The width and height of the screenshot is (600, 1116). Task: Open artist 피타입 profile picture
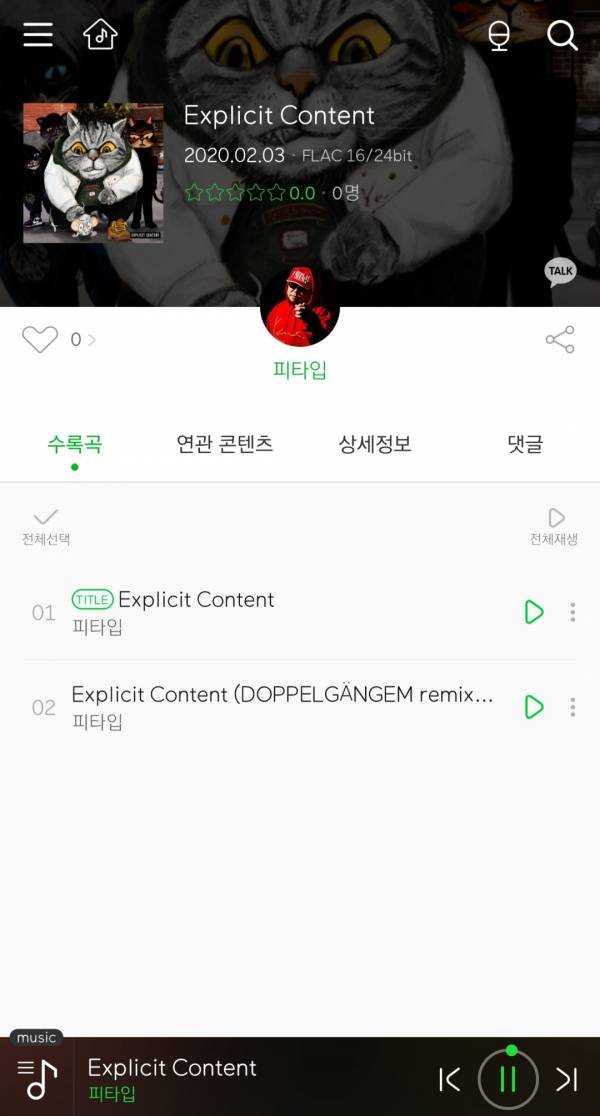pos(300,308)
